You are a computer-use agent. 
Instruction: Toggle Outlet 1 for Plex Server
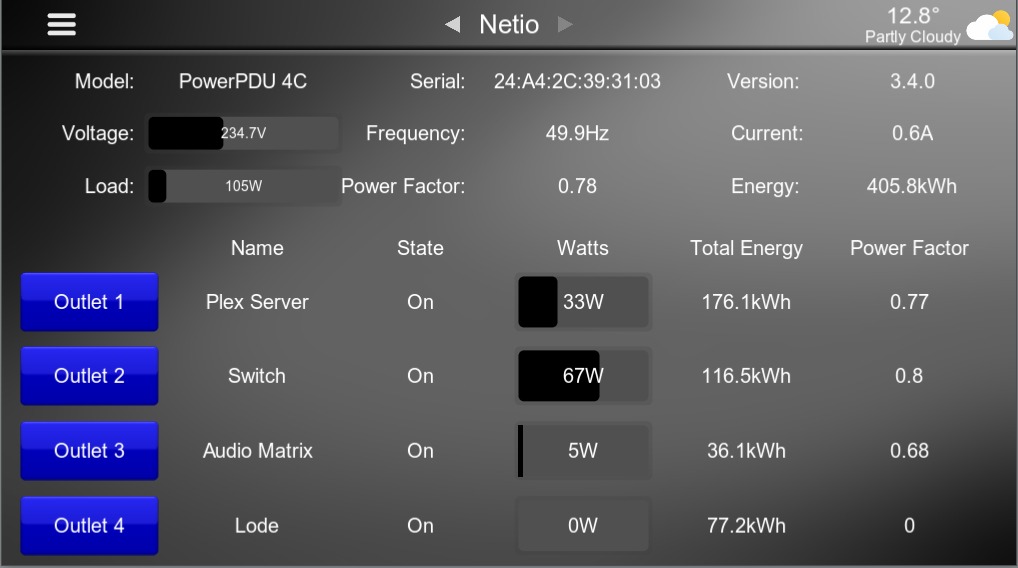coord(89,302)
